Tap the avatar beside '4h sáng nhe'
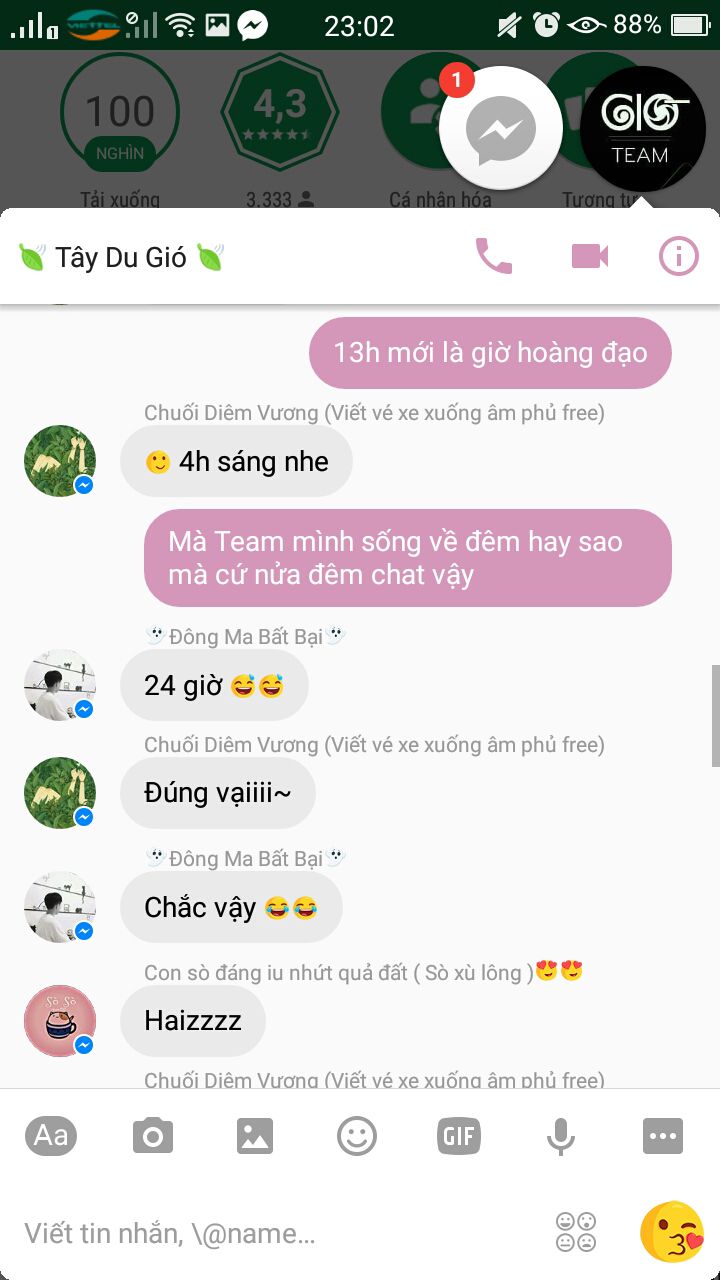Screen dimensions: 720x1280 tap(60, 461)
